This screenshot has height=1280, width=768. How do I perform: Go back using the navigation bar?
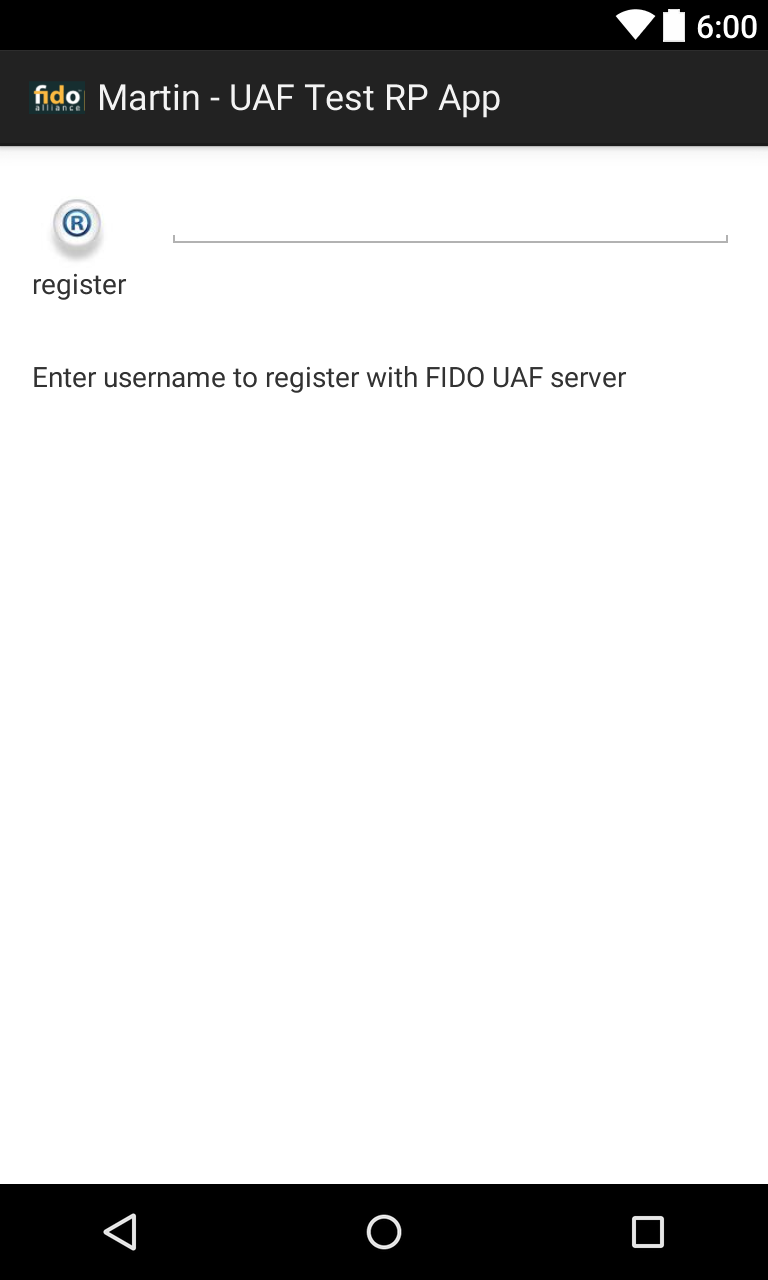pos(120,1231)
